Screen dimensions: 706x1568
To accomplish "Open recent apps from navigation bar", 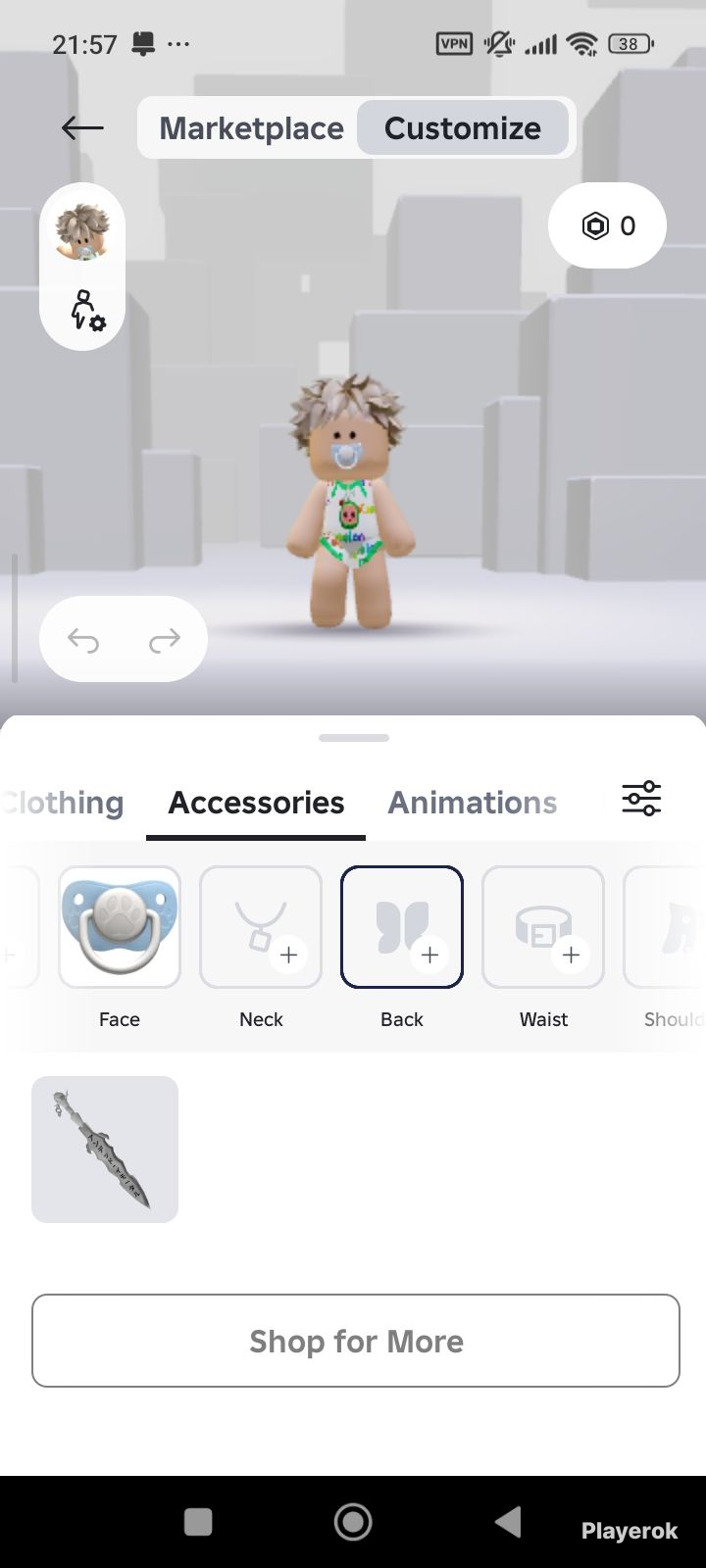I will (198, 1522).
